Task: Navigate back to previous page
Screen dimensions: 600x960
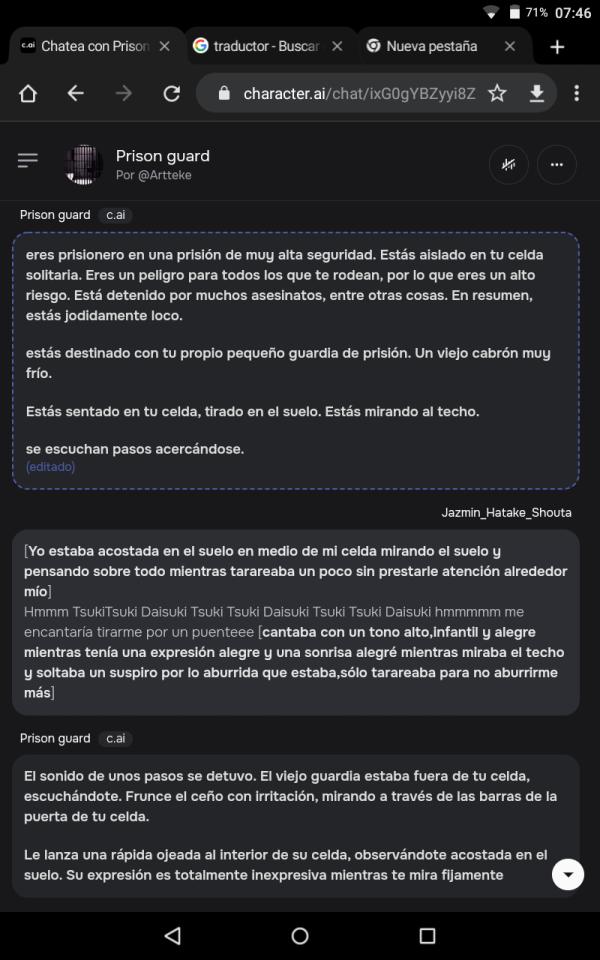Action: click(x=76, y=93)
